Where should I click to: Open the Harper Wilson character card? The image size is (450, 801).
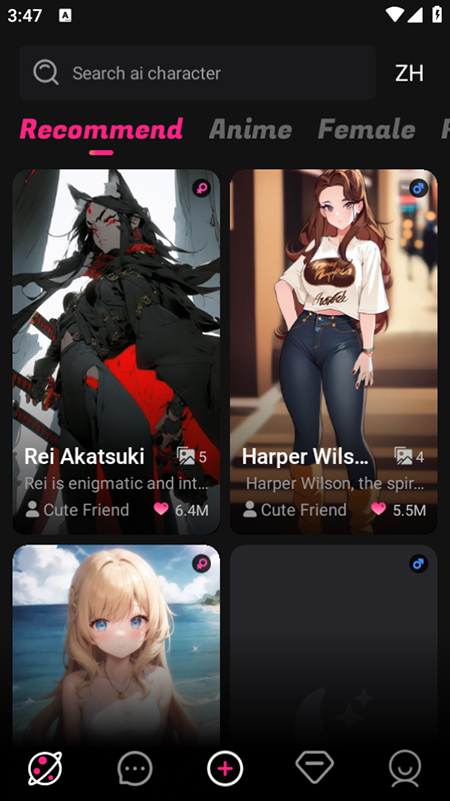pyautogui.click(x=334, y=352)
